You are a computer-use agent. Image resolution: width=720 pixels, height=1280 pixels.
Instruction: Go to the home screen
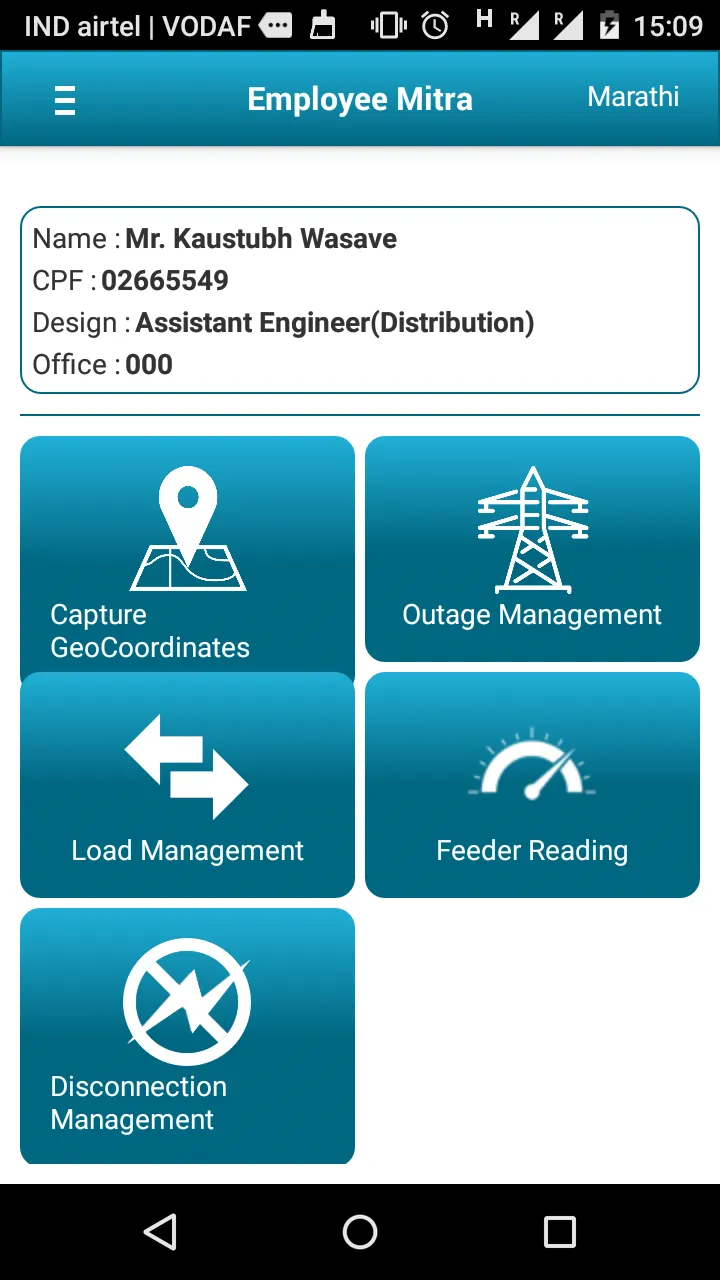click(x=360, y=1232)
